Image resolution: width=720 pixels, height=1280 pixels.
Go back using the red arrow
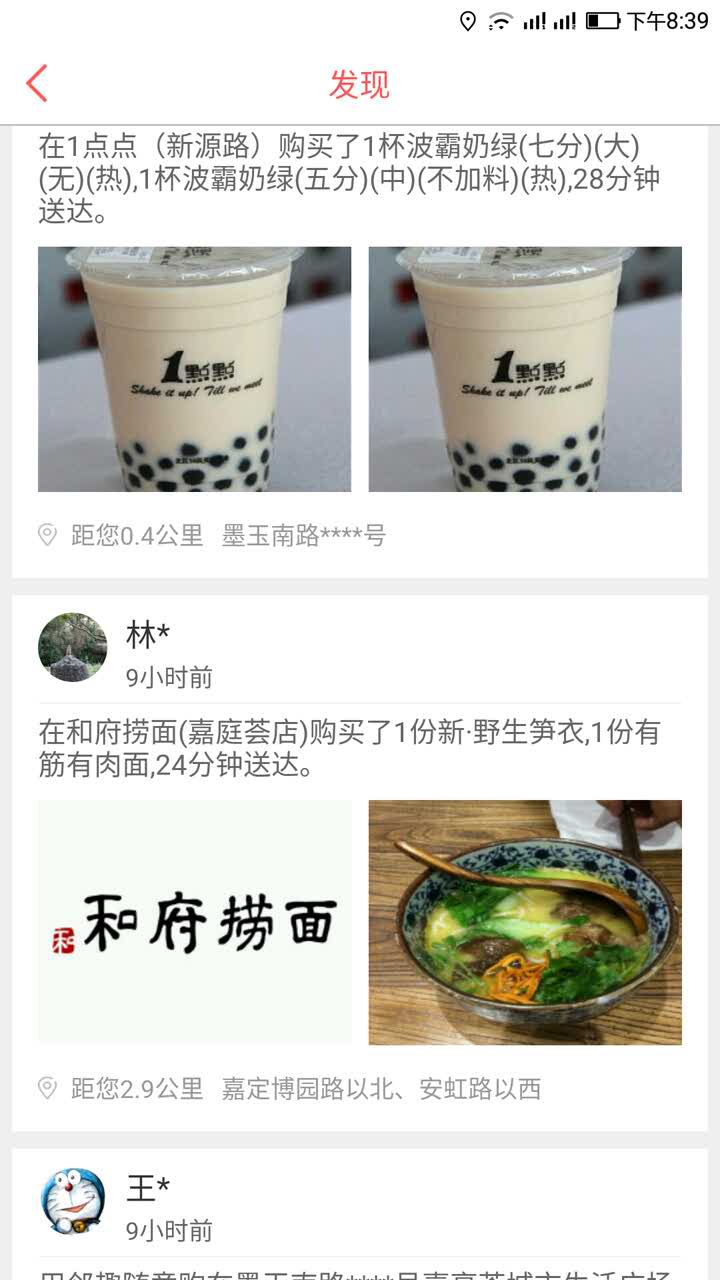point(37,84)
